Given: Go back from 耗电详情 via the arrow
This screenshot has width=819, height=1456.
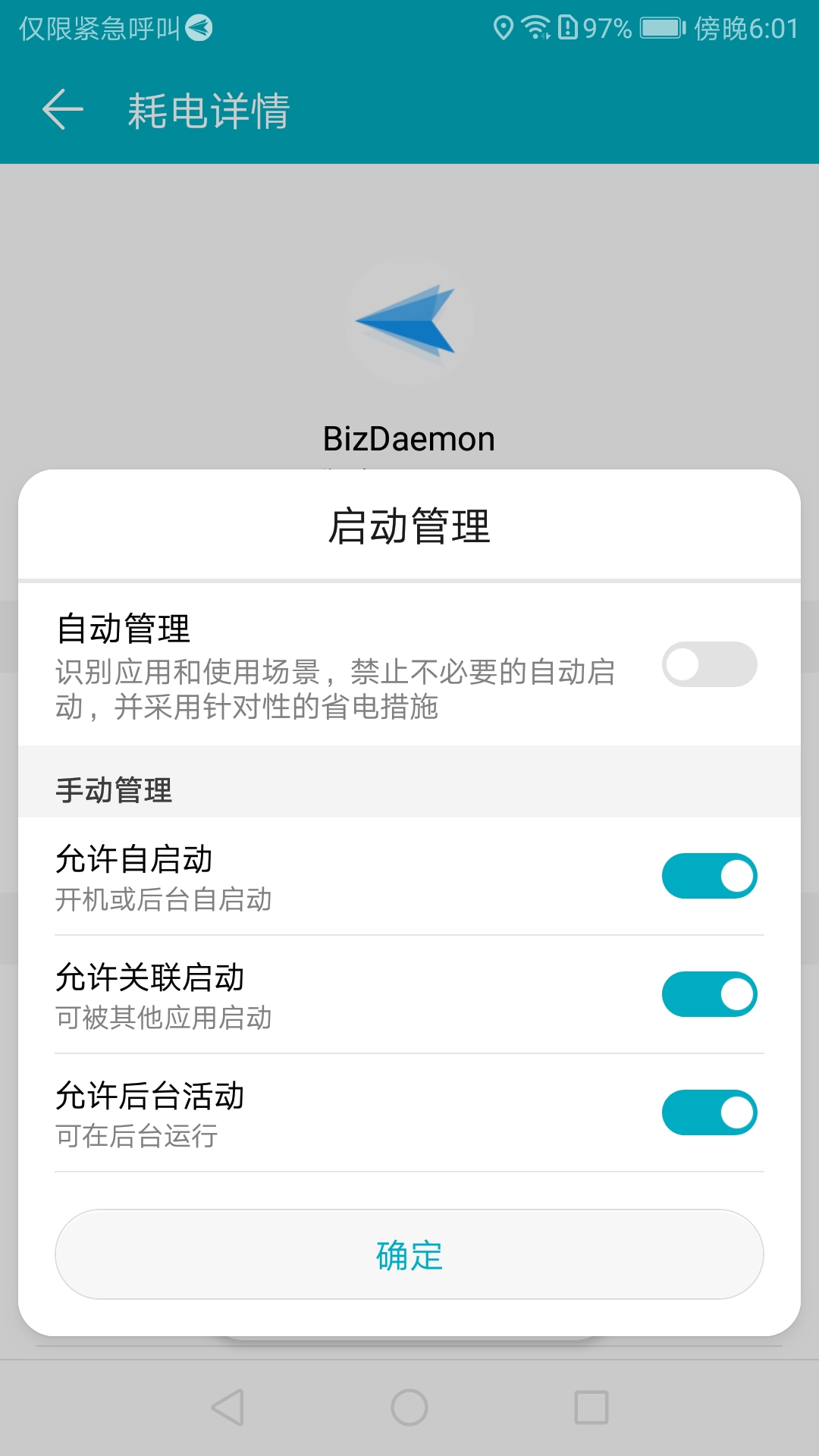Looking at the screenshot, I should coord(63,110).
